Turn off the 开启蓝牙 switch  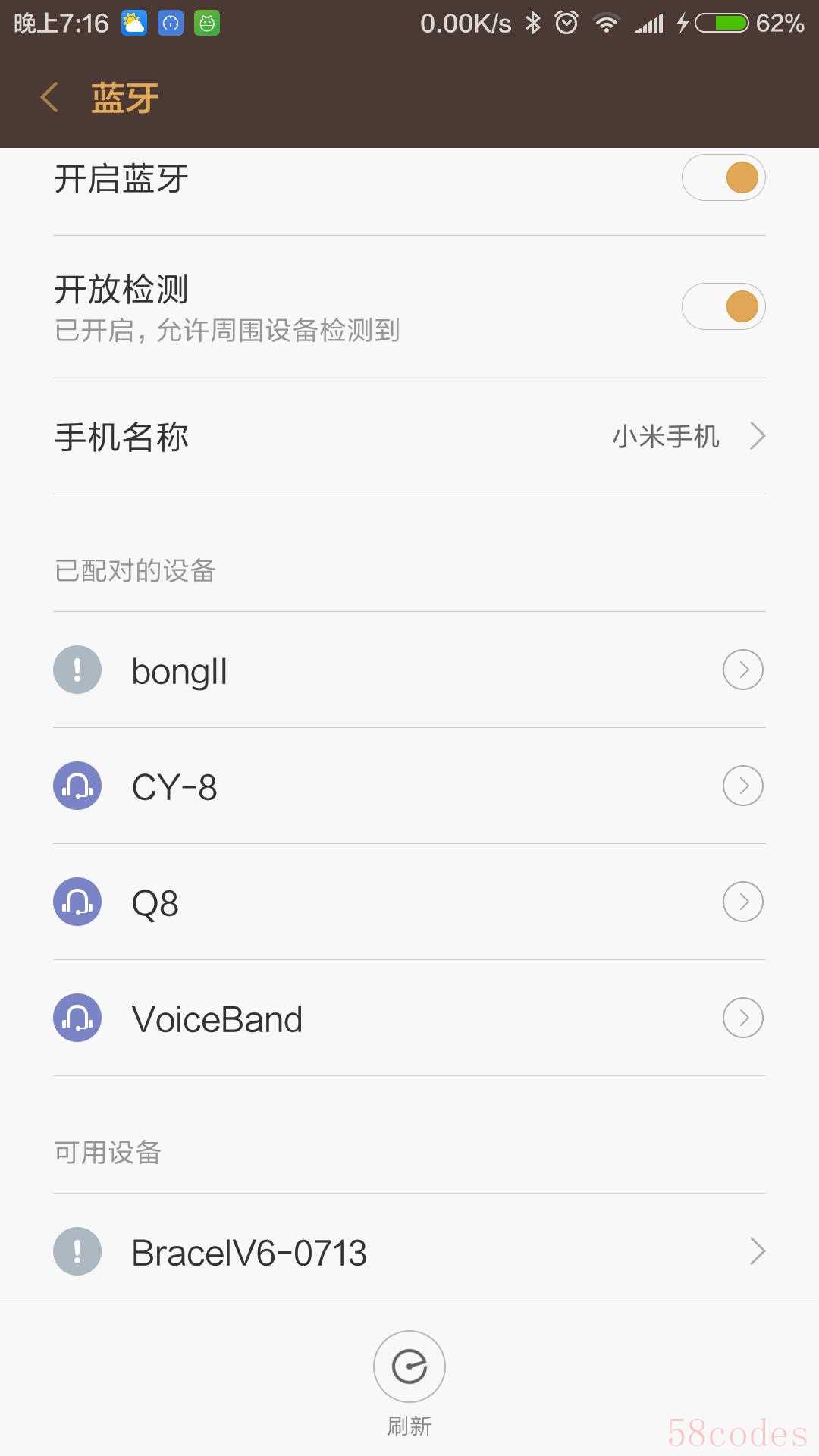point(723,178)
